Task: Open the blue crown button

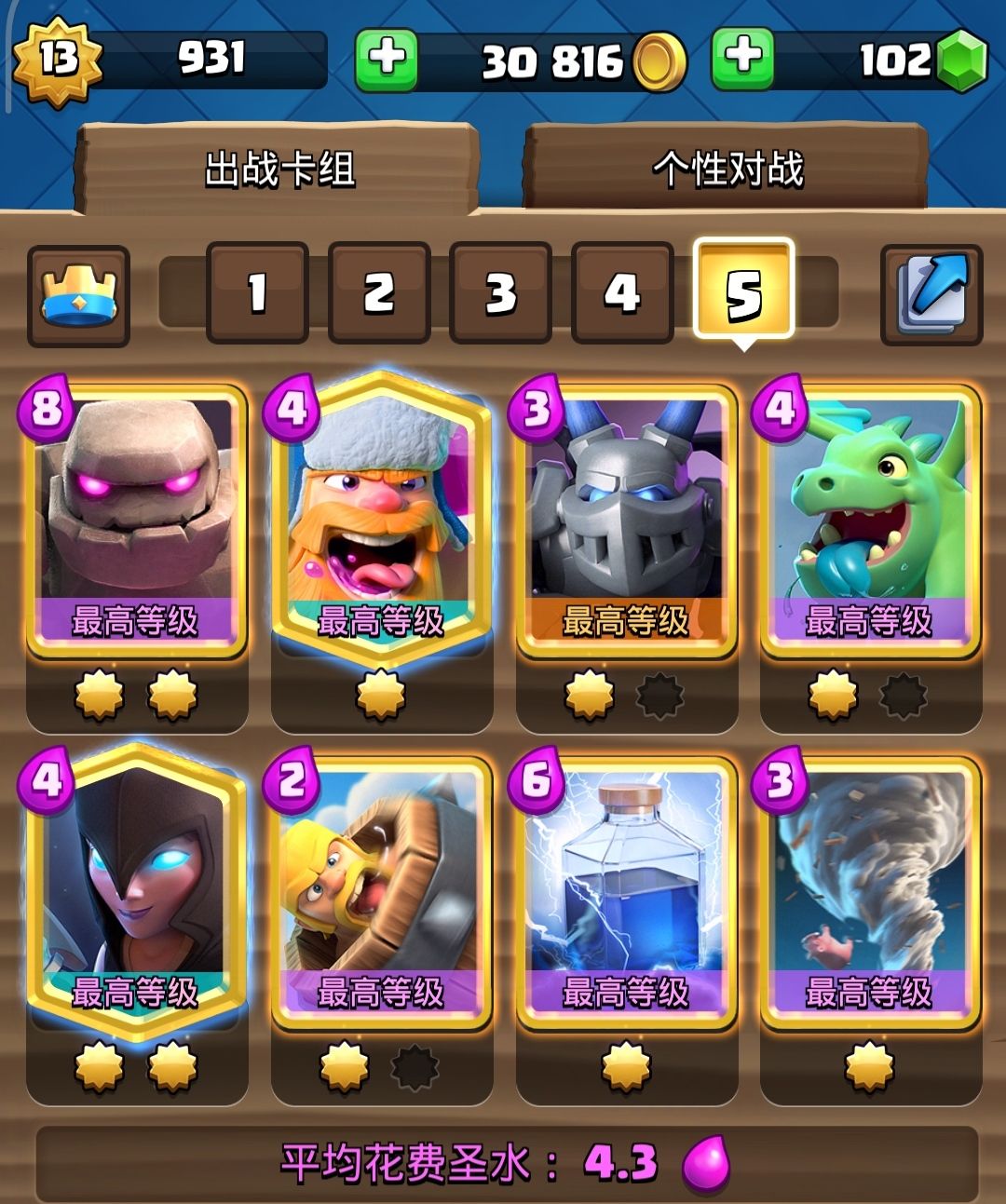Action: tap(79, 296)
